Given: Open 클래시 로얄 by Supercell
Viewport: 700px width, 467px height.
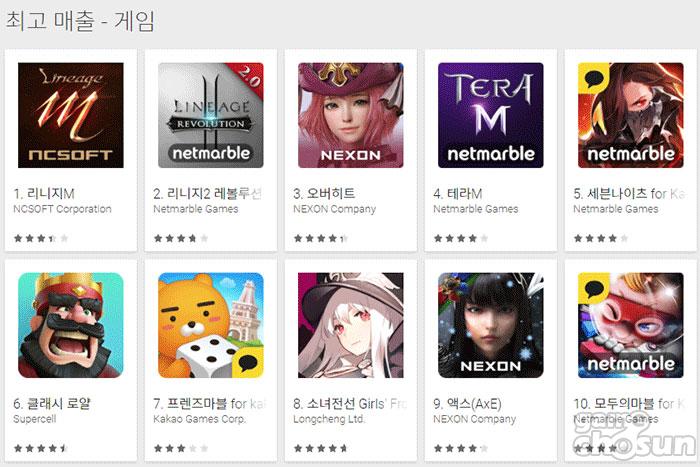Looking at the screenshot, I should (71, 325).
